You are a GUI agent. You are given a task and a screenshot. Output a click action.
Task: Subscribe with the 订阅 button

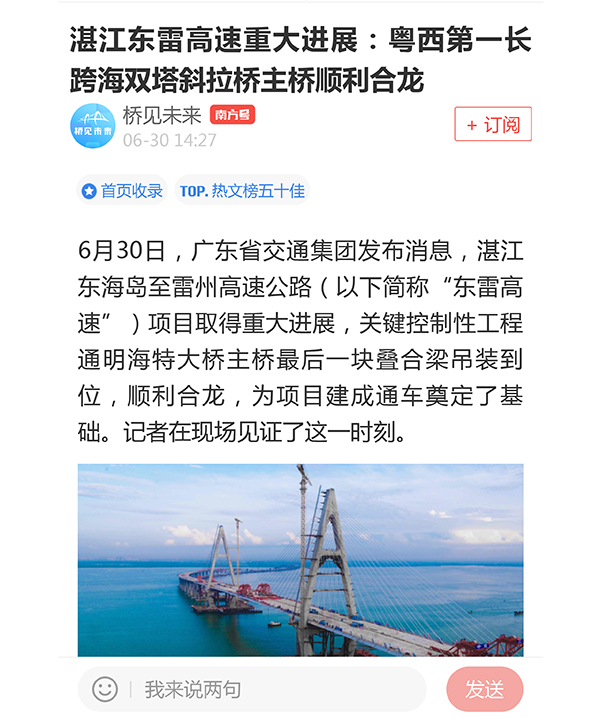493,125
